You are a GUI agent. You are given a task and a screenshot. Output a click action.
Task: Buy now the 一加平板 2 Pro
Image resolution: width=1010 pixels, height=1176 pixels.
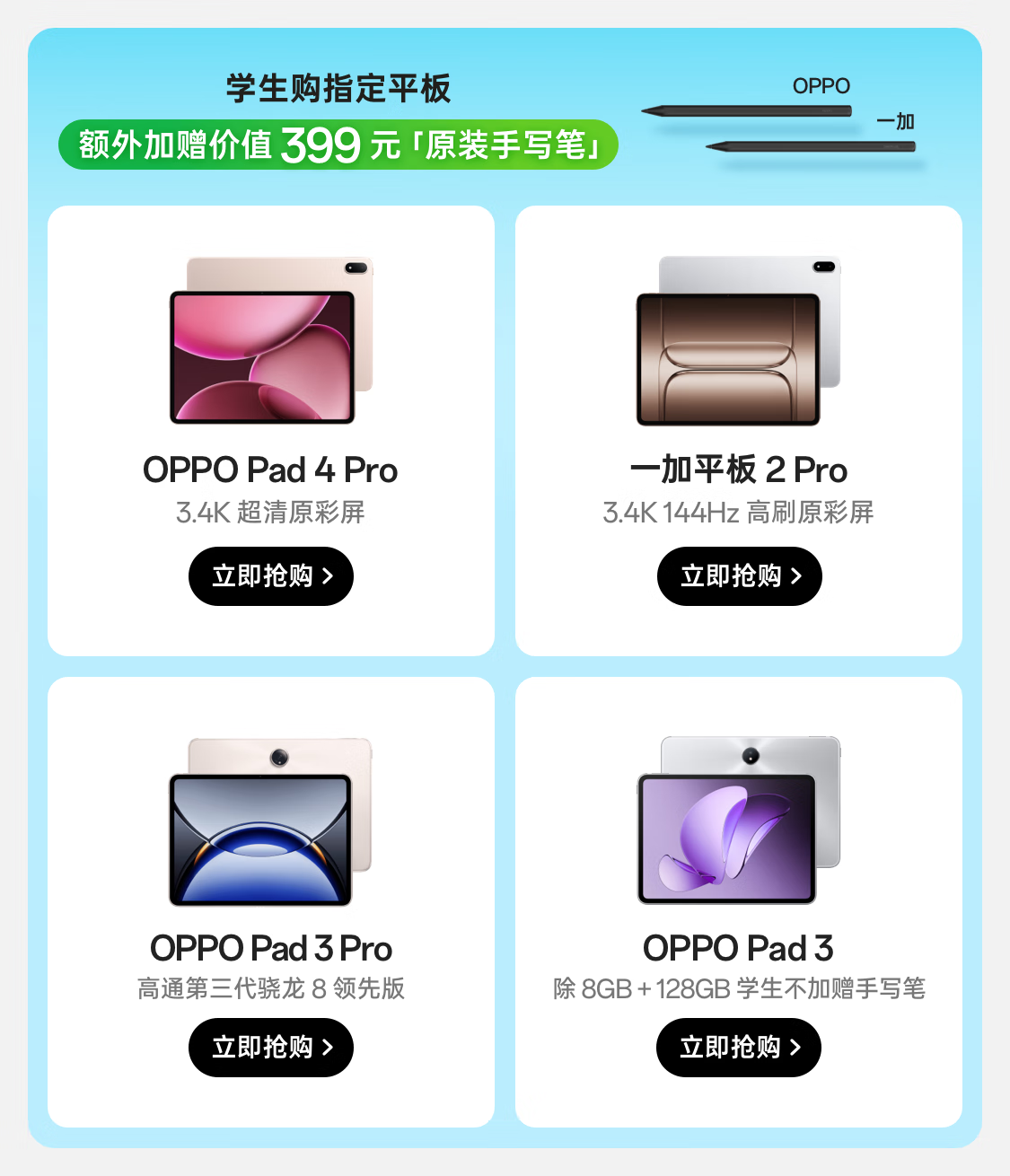739,576
